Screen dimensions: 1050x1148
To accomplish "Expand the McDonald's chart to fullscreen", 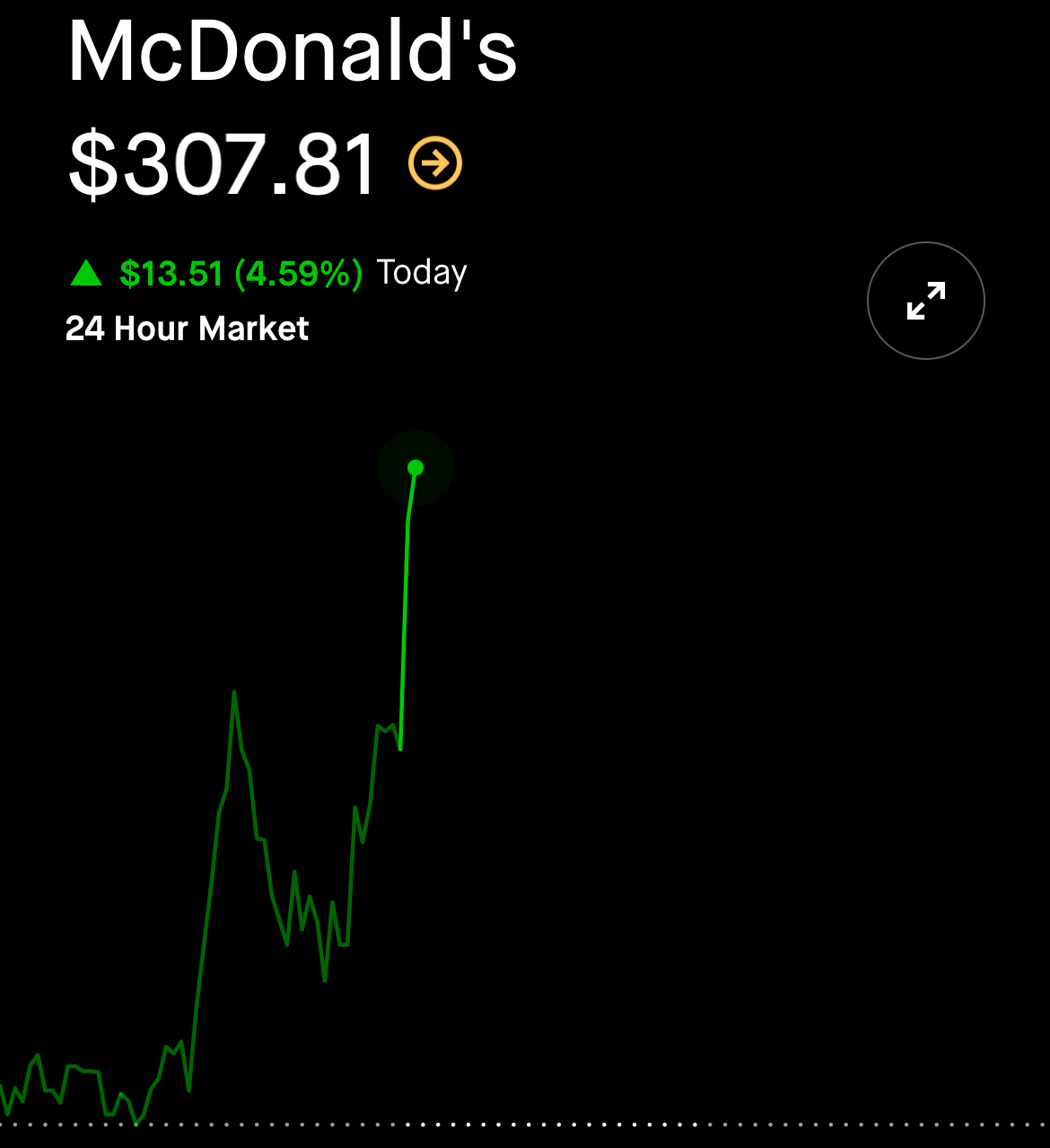I will point(925,301).
